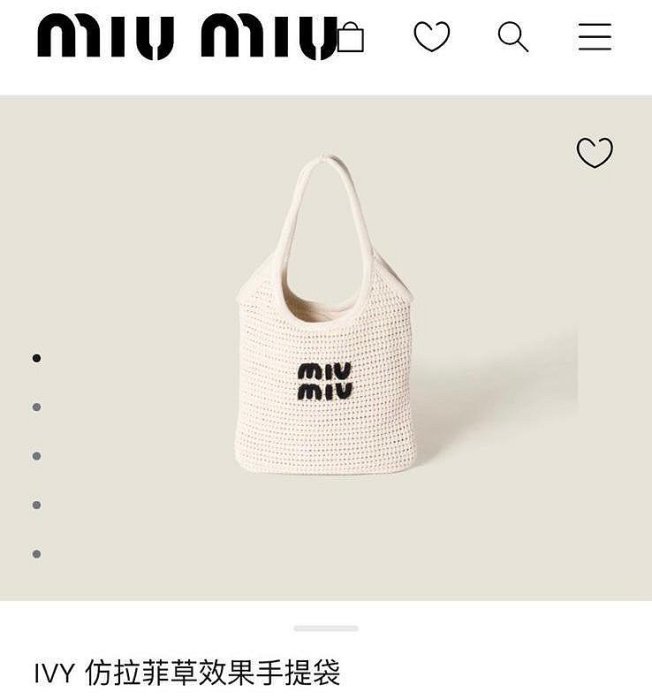This screenshot has height=700, width=652.
Task: Open the search magnifier
Action: click(512, 37)
